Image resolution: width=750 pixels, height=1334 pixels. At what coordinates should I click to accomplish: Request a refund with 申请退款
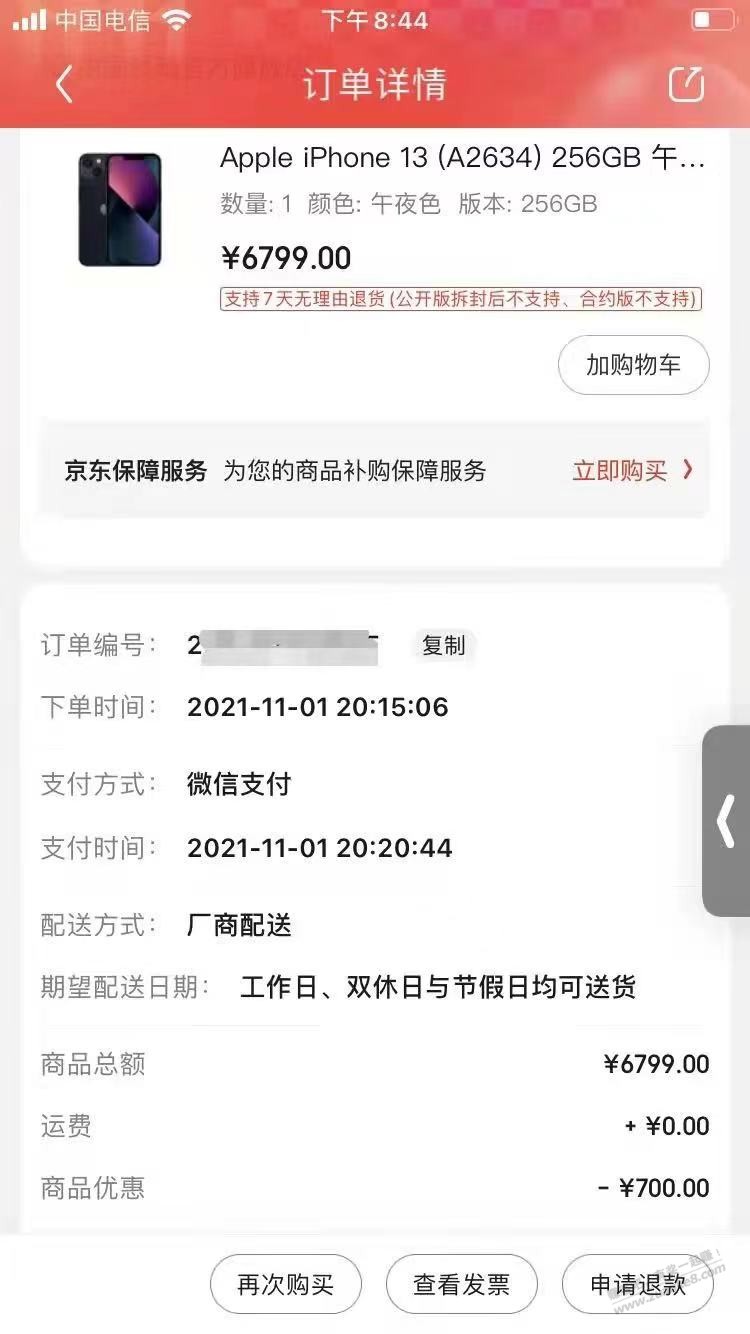coord(638,1284)
